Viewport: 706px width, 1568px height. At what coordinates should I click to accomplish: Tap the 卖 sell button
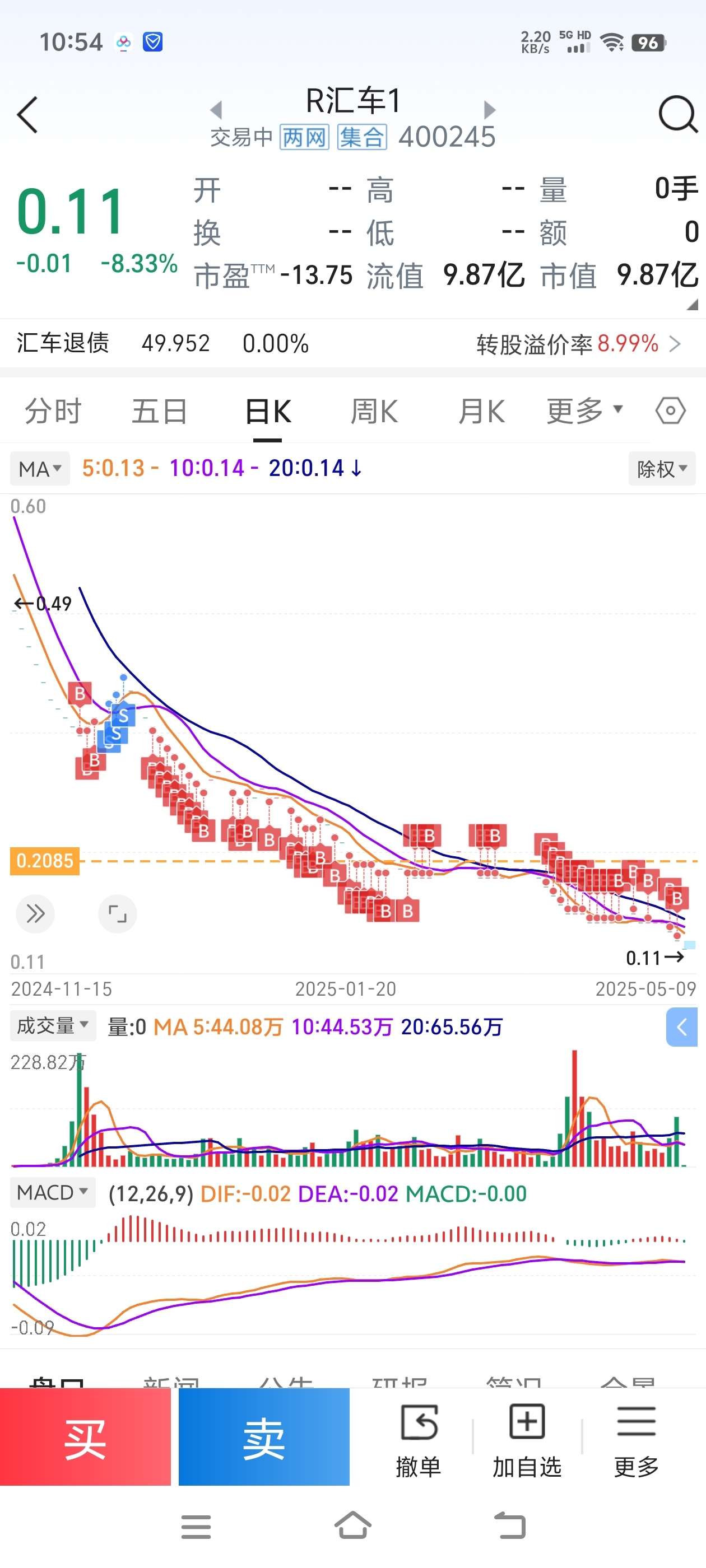tap(264, 1439)
